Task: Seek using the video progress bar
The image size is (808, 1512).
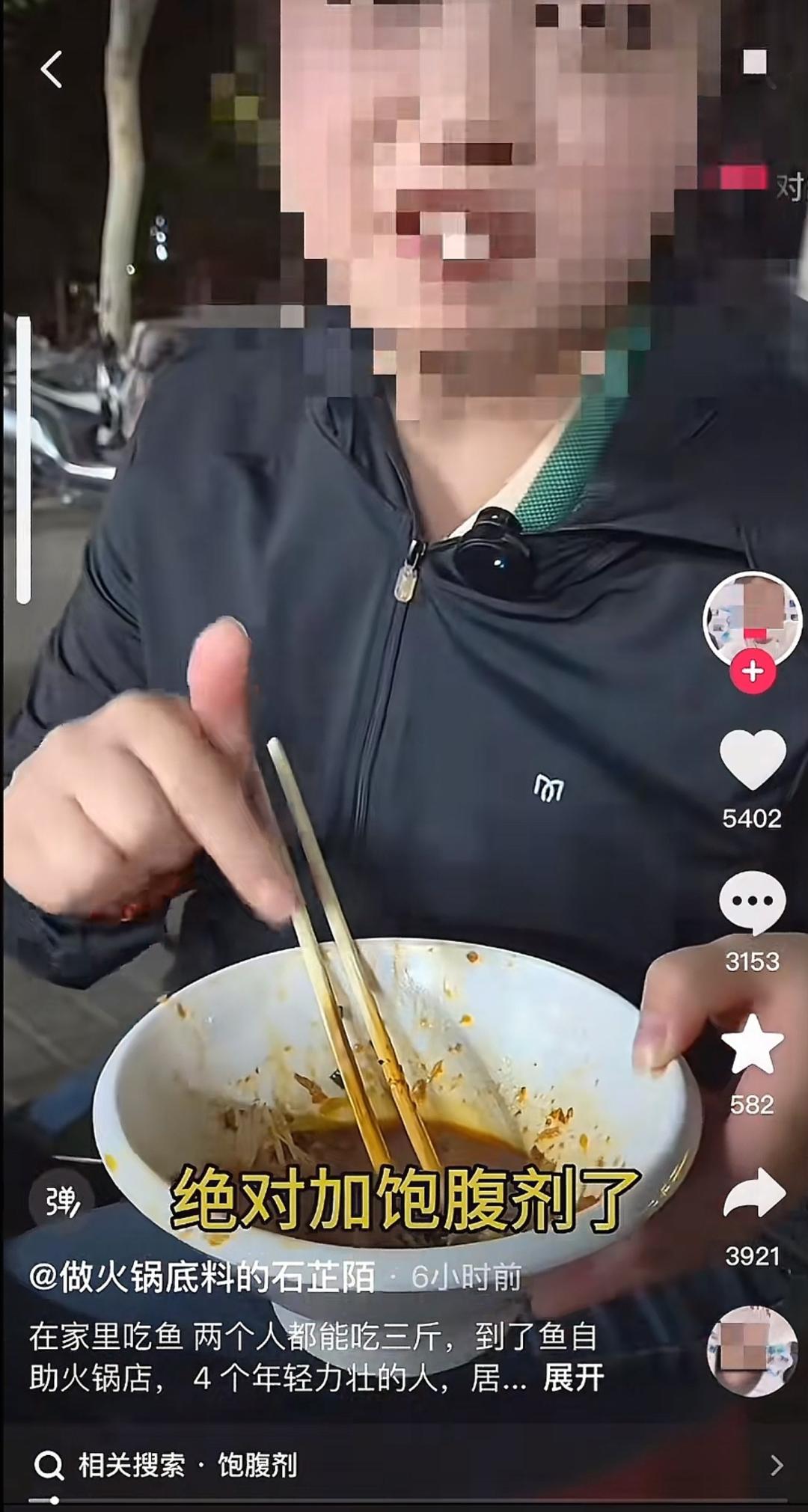Action: pyautogui.click(x=404, y=1499)
